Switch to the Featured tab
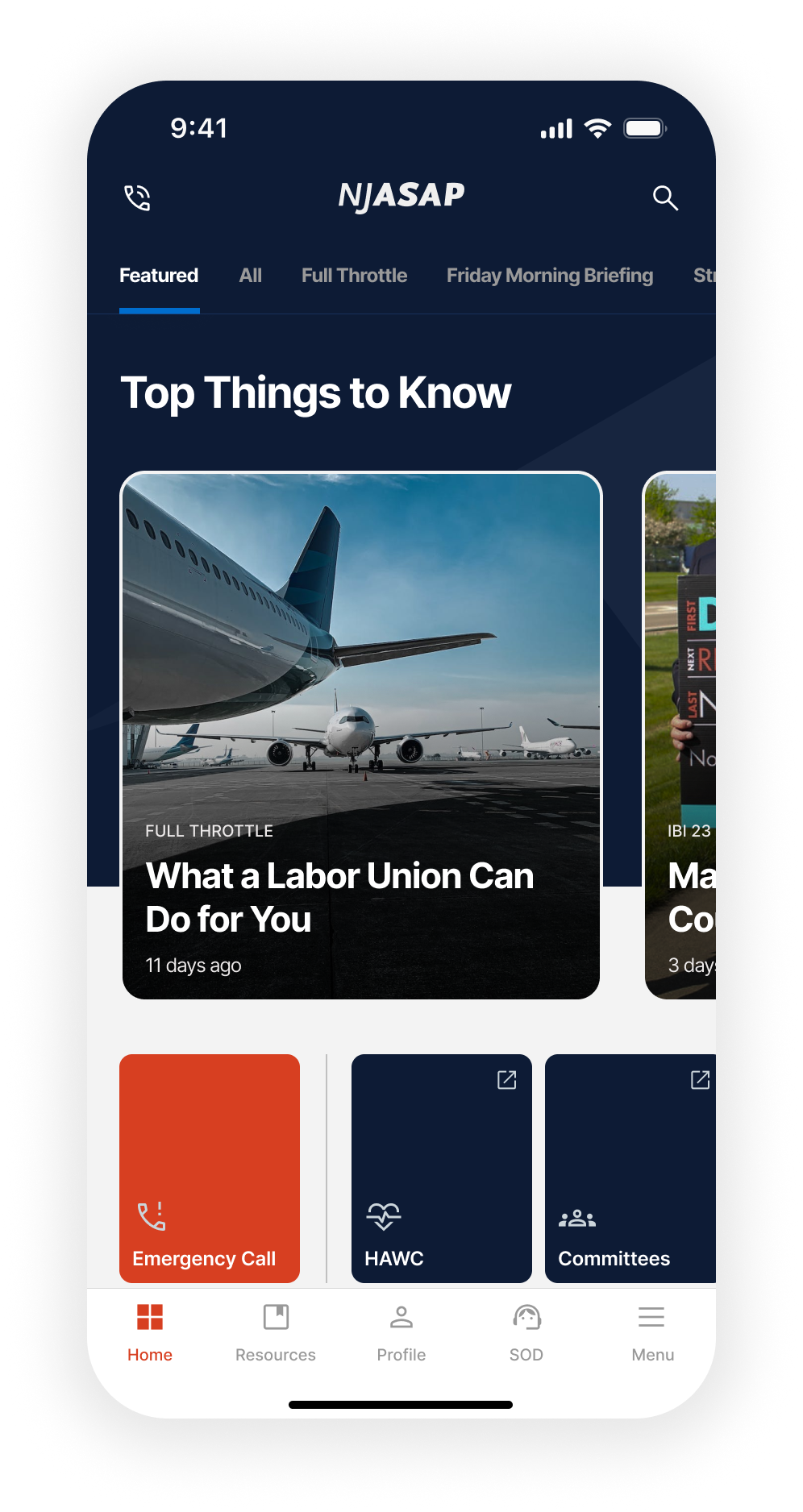 (159, 275)
